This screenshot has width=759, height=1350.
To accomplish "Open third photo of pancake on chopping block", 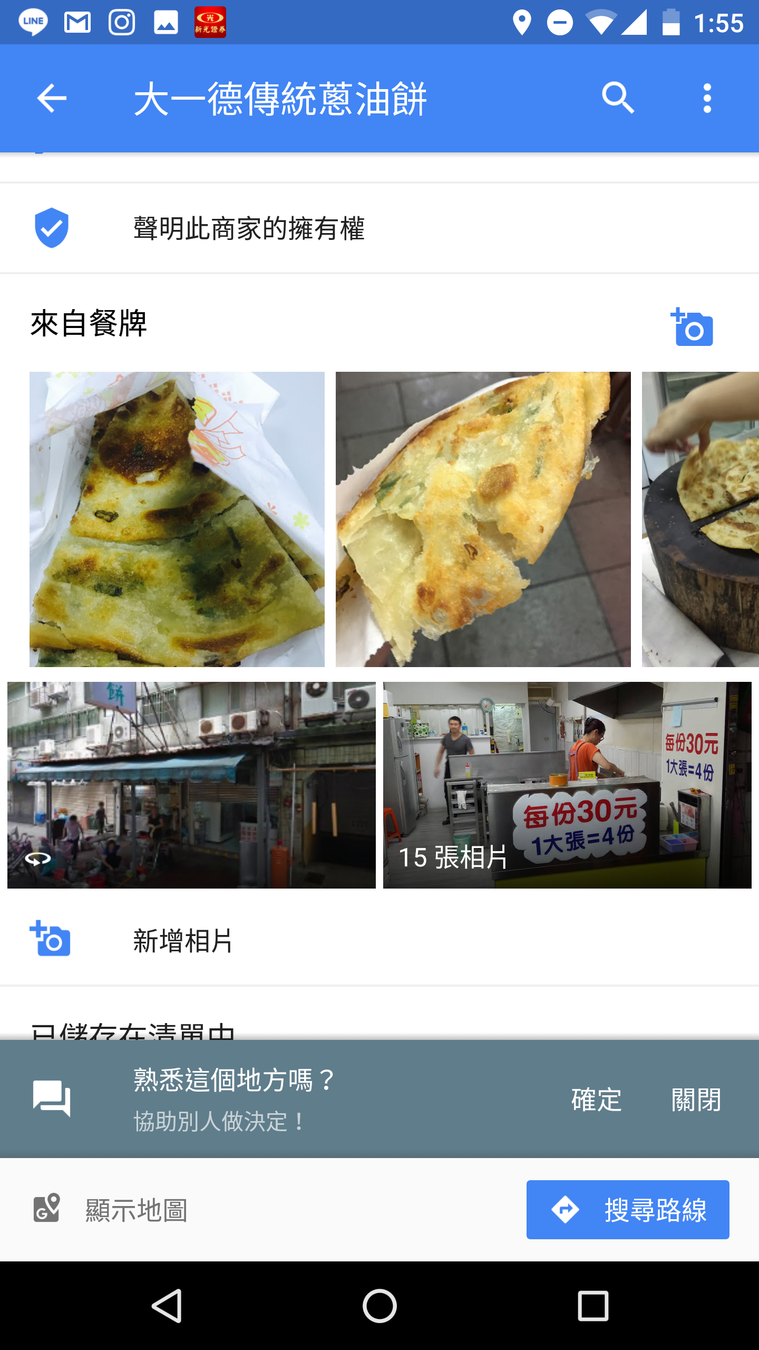I will coord(701,519).
